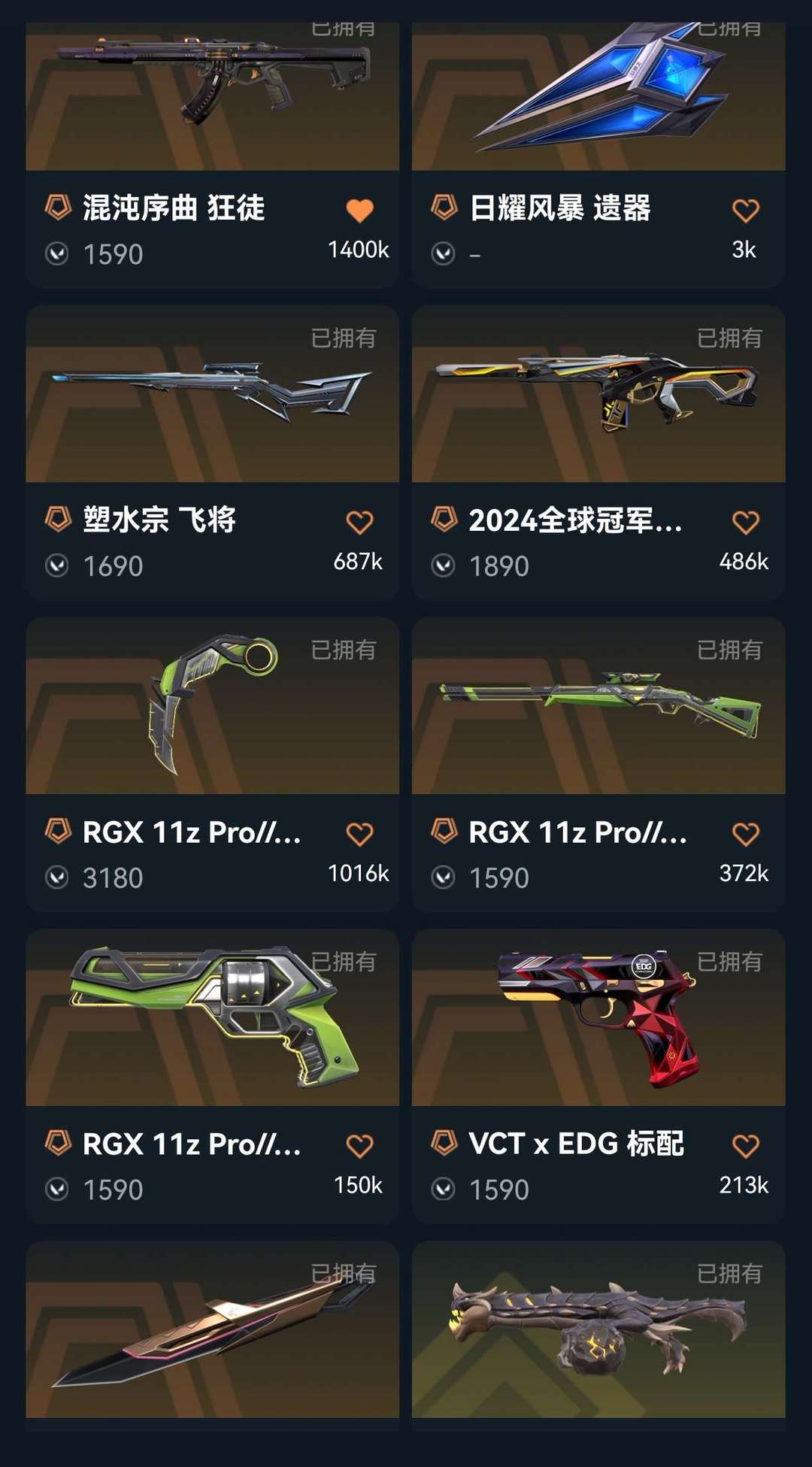Screen dimensions: 812x1467
Task: View the 塑水宗 飞将 sniper skin details
Action: coord(212,452)
